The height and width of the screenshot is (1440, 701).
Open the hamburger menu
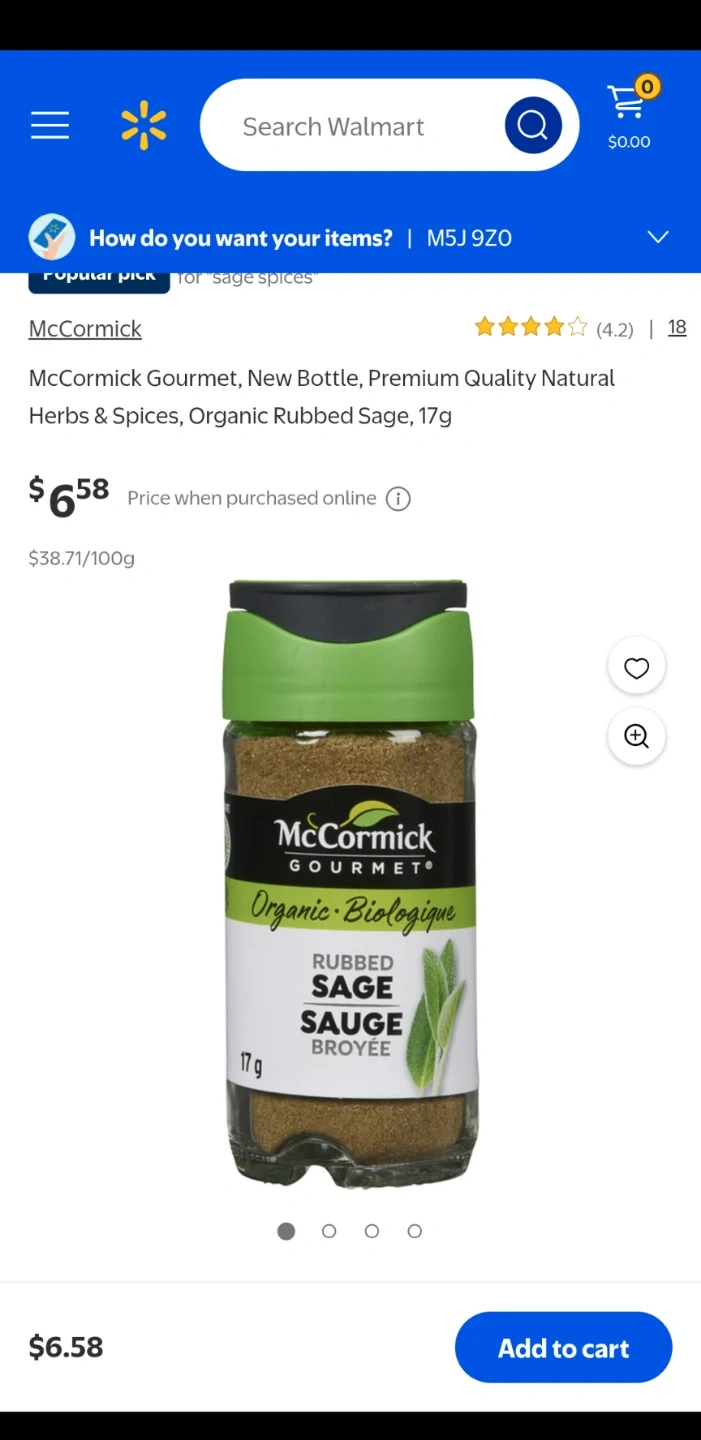coord(49,126)
